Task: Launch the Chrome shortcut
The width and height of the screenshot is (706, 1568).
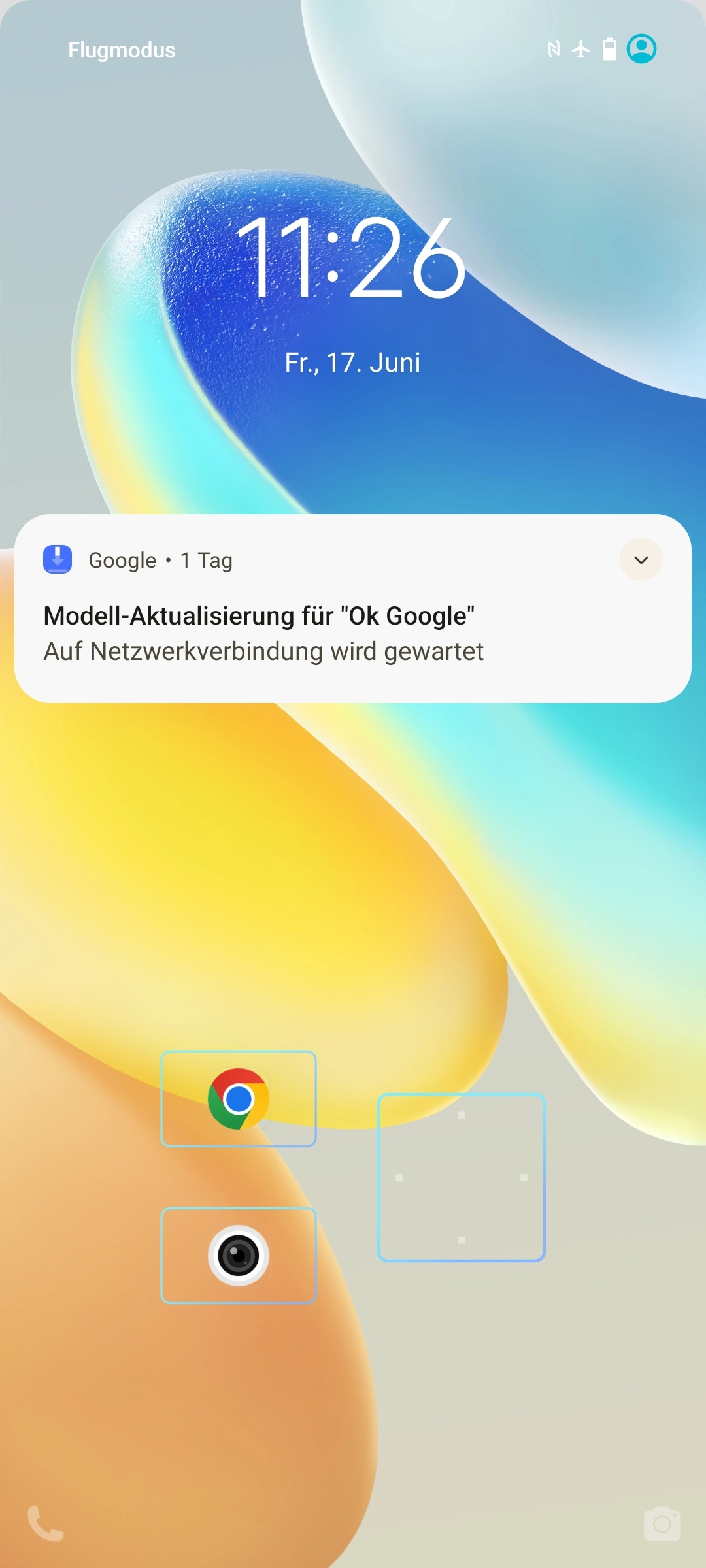Action: tap(239, 1099)
